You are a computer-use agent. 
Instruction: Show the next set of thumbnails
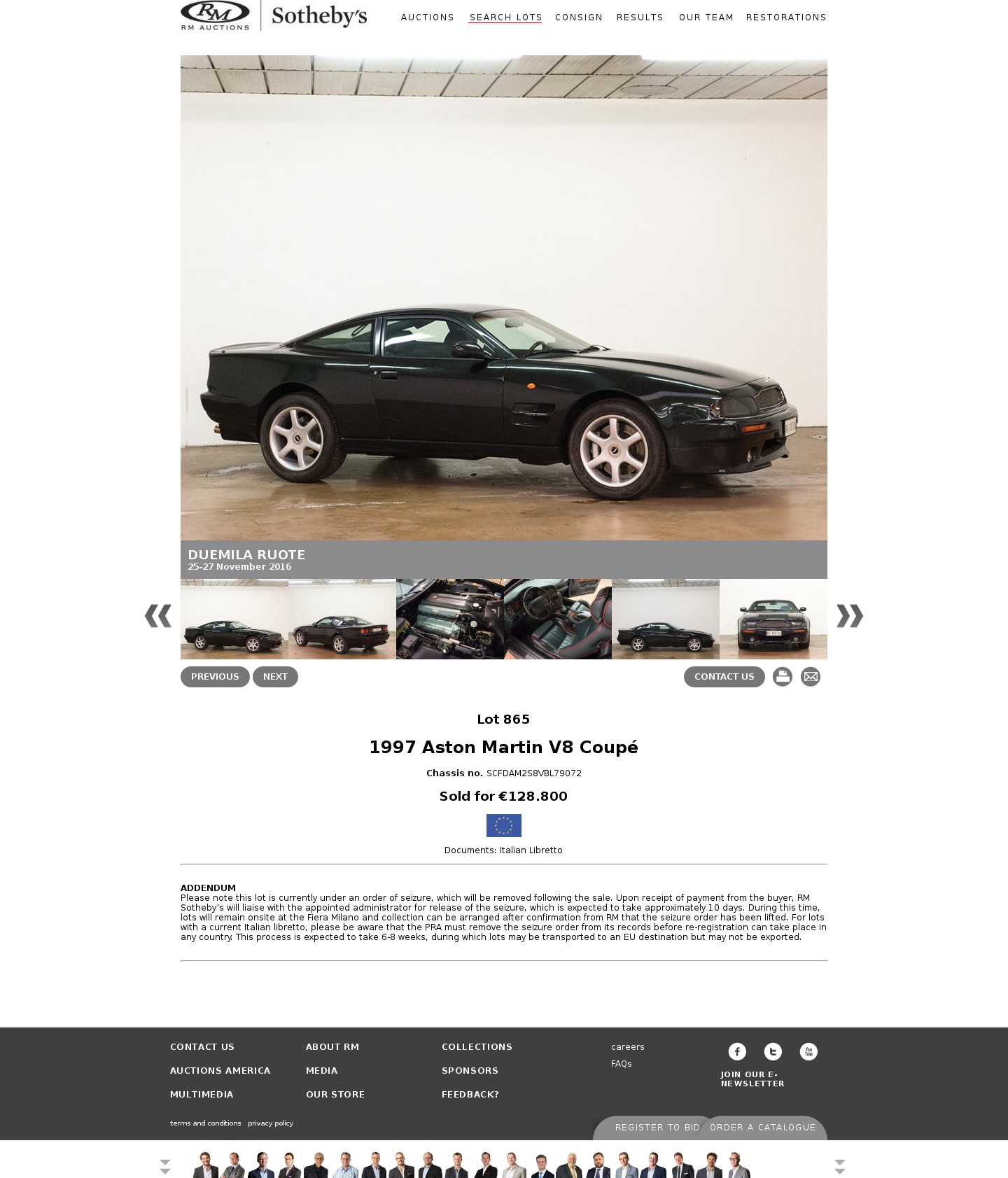click(x=849, y=616)
